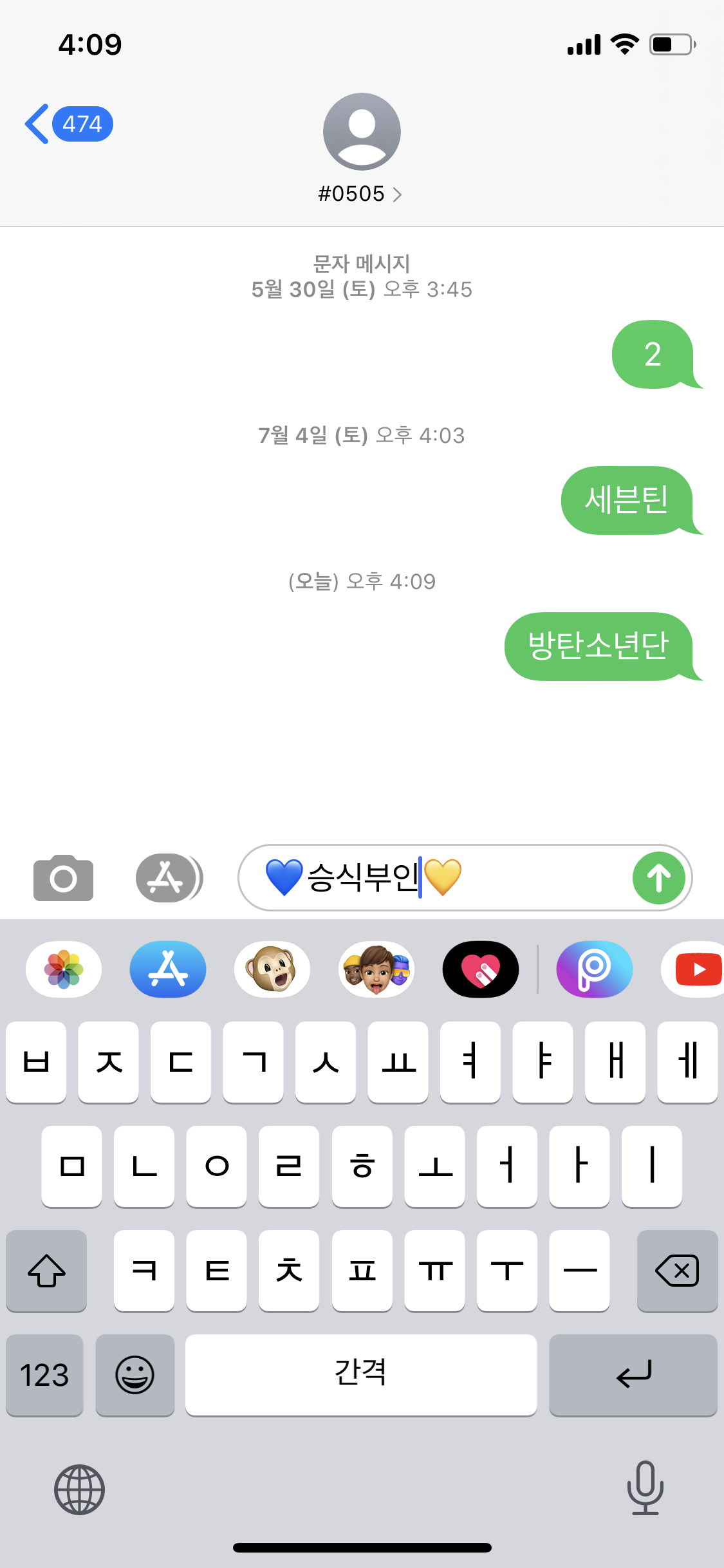Open the PicsArt app in the drawer
The height and width of the screenshot is (1568, 724).
(x=594, y=969)
